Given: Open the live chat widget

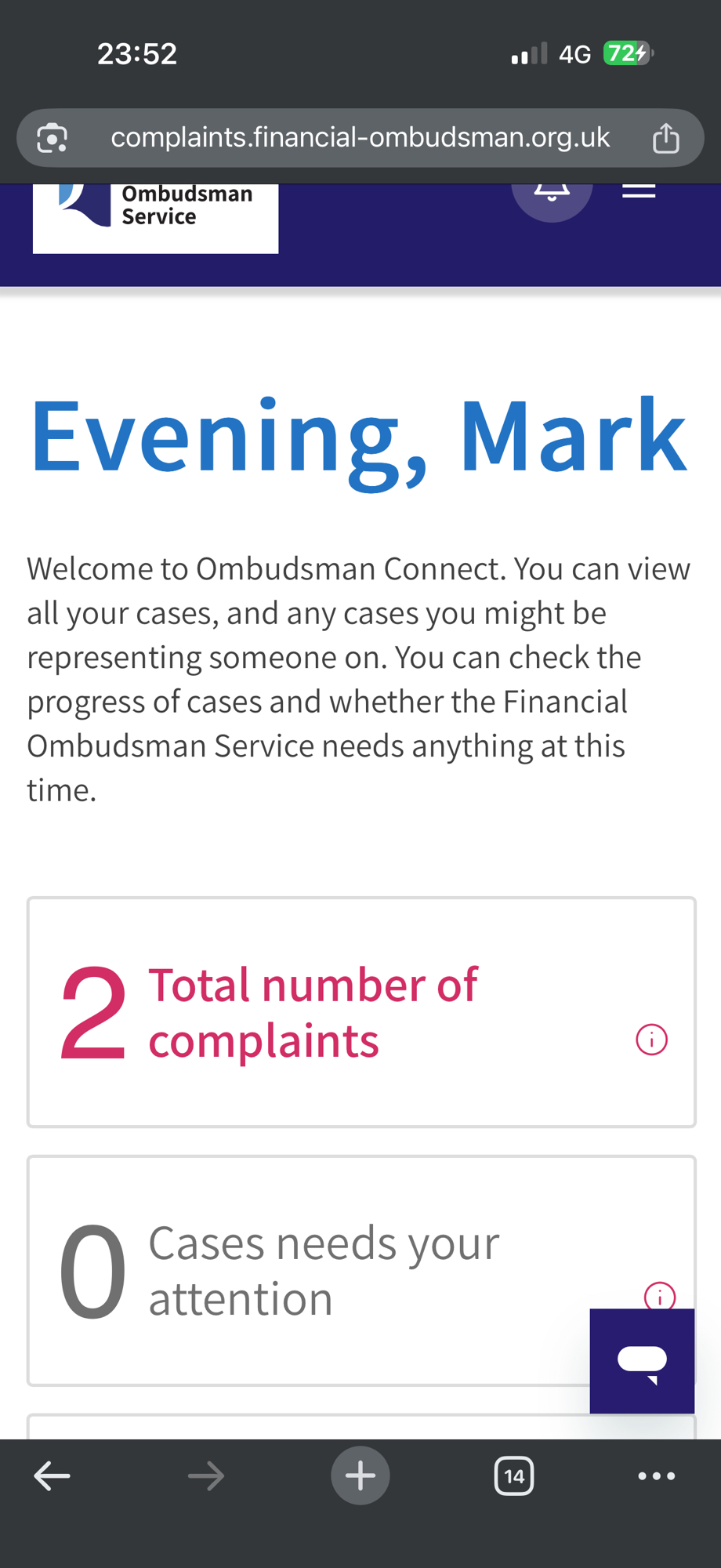Looking at the screenshot, I should [x=642, y=1361].
